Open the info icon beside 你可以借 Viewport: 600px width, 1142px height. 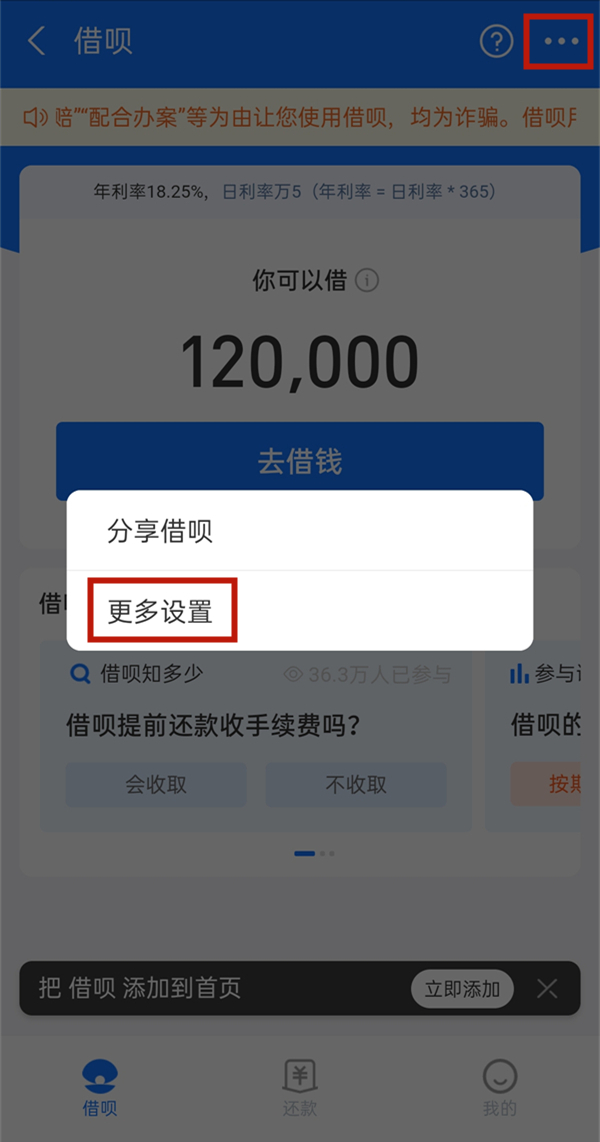[367, 280]
